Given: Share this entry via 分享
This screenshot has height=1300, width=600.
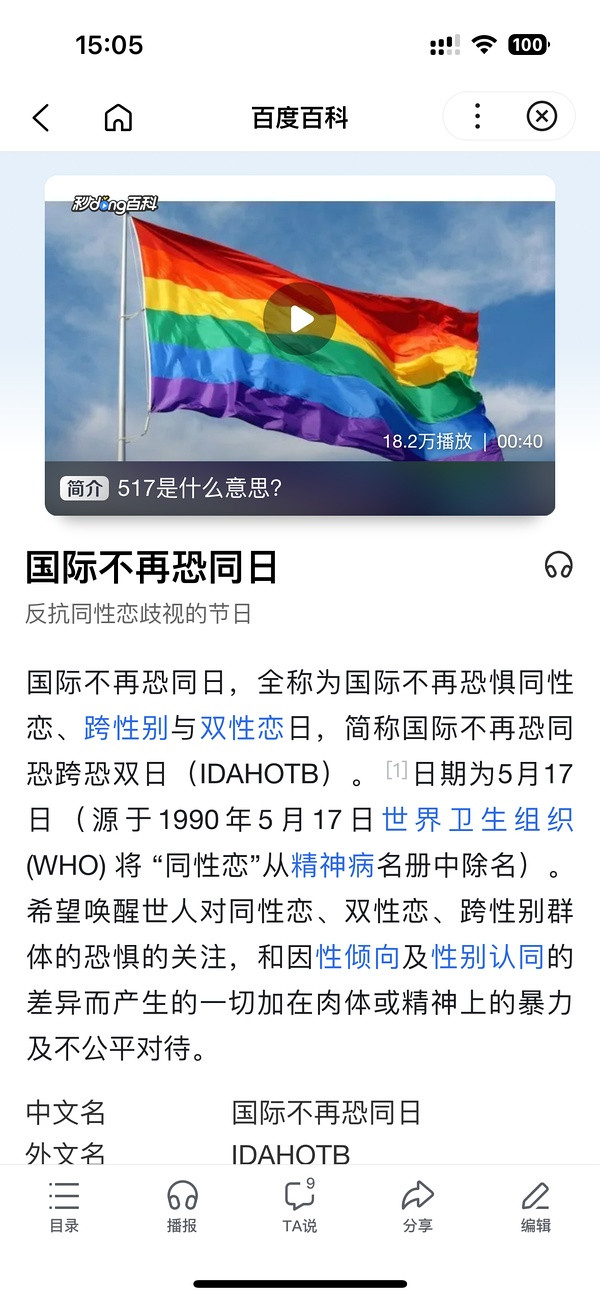Looking at the screenshot, I should pyautogui.click(x=417, y=1206).
